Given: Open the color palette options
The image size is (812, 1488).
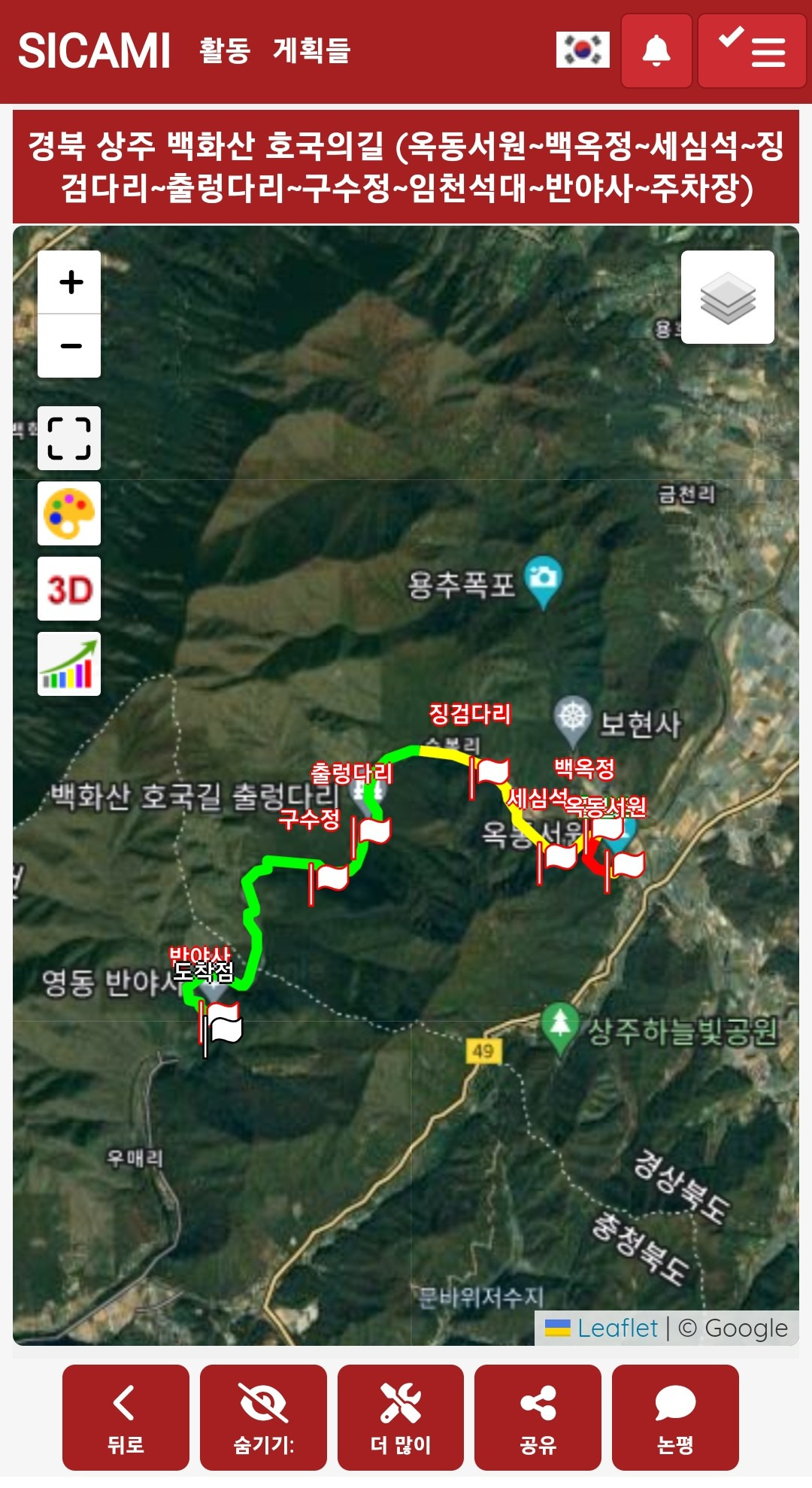Looking at the screenshot, I should [x=69, y=514].
